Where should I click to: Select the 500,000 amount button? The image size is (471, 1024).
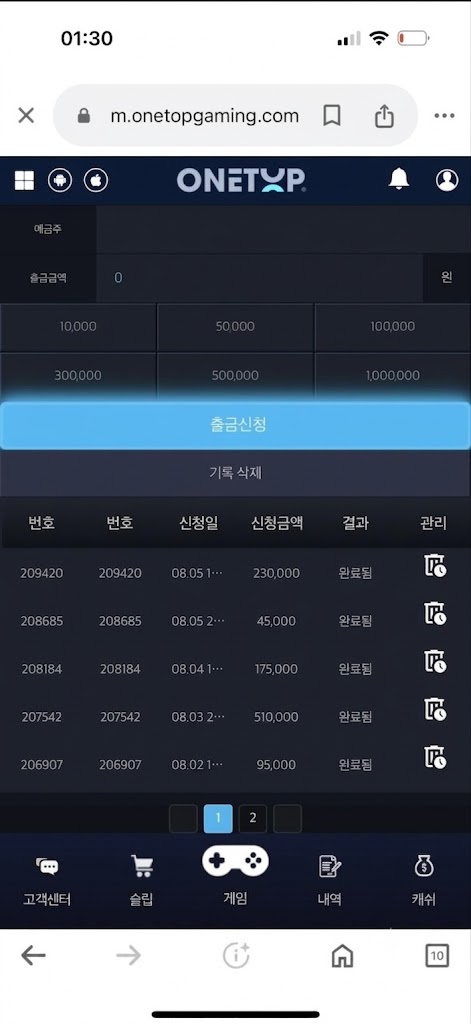235,376
